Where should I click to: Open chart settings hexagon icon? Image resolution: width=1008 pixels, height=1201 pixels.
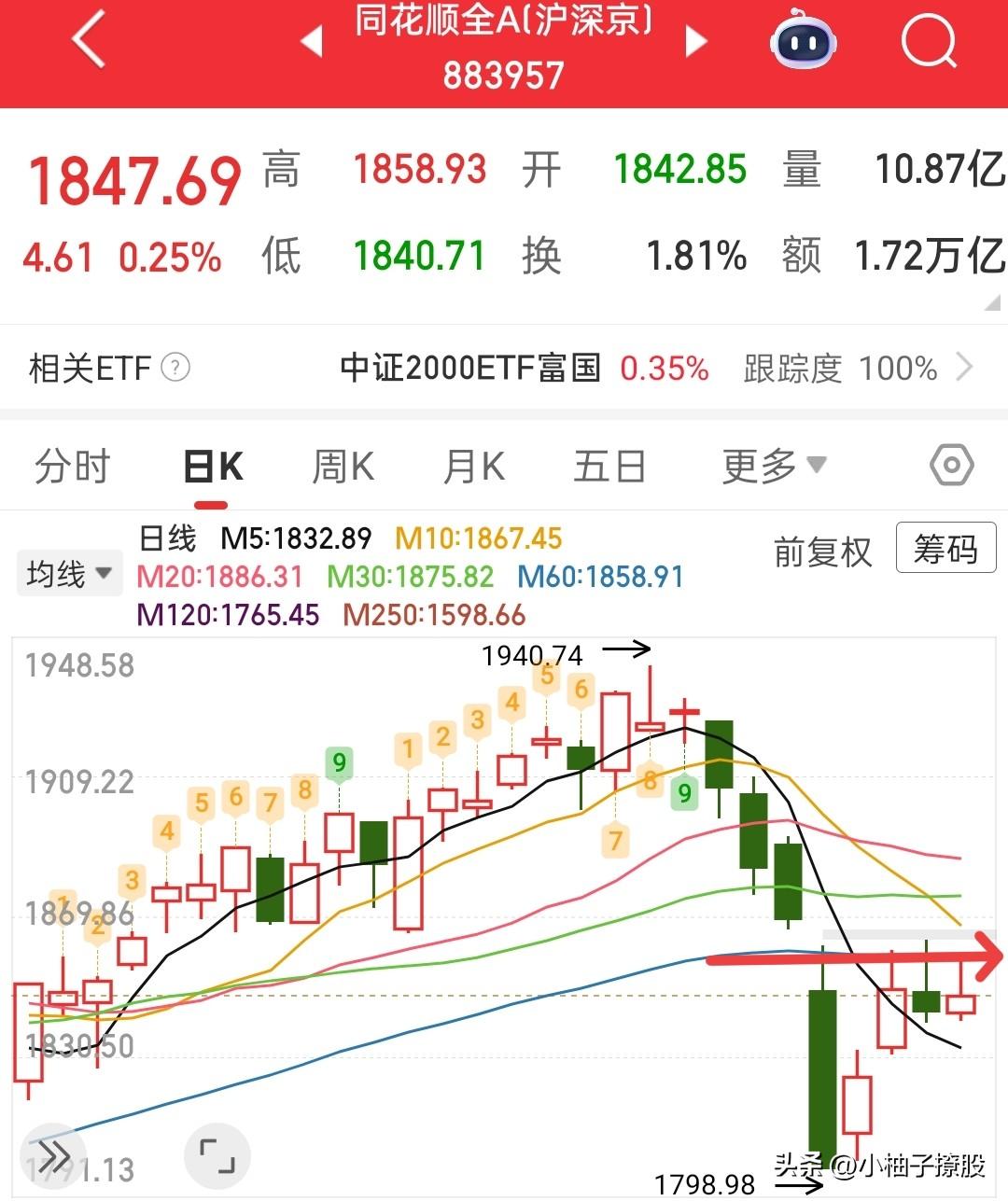coord(951,465)
